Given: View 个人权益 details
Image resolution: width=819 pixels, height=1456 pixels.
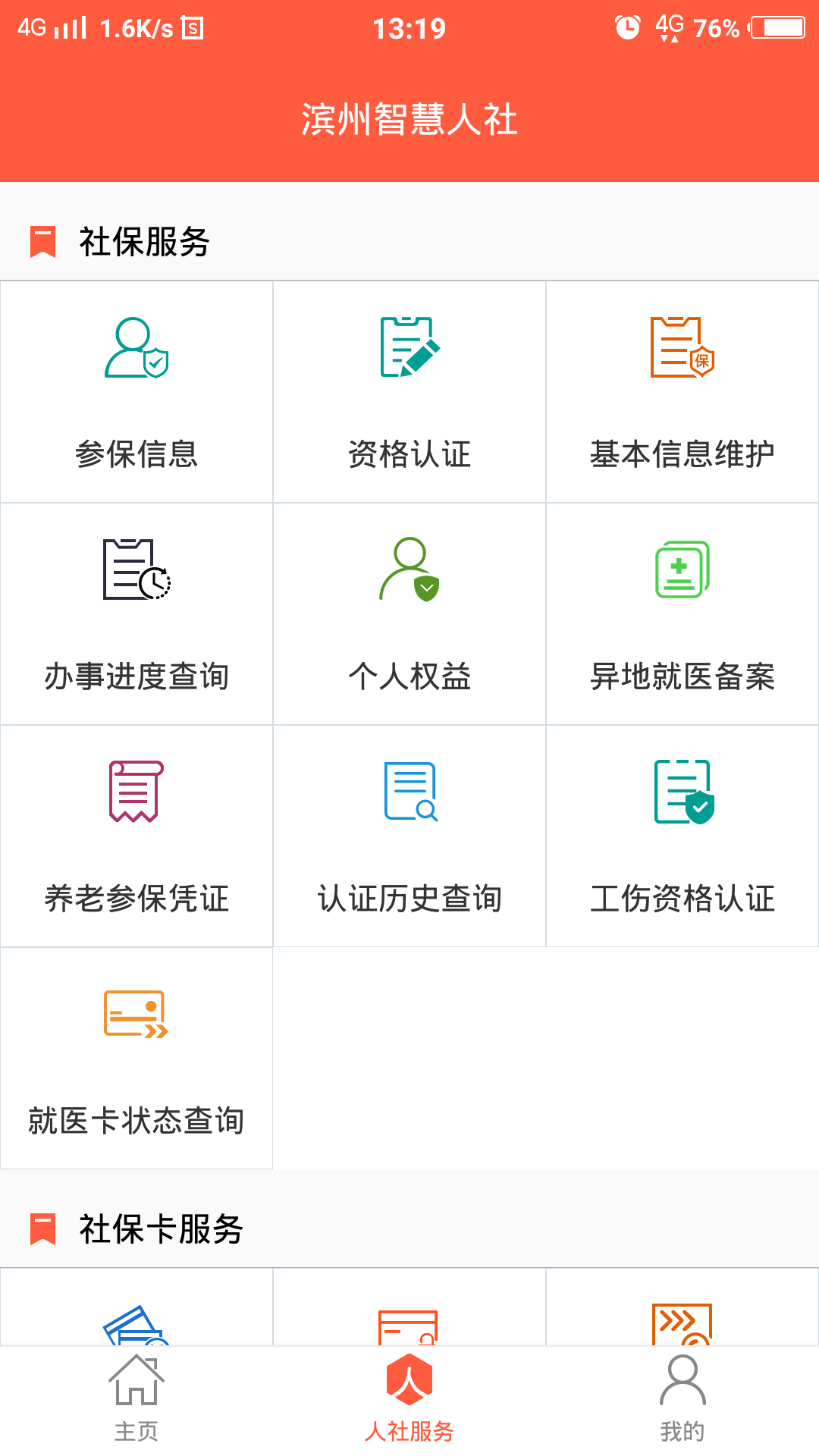Looking at the screenshot, I should 409,613.
